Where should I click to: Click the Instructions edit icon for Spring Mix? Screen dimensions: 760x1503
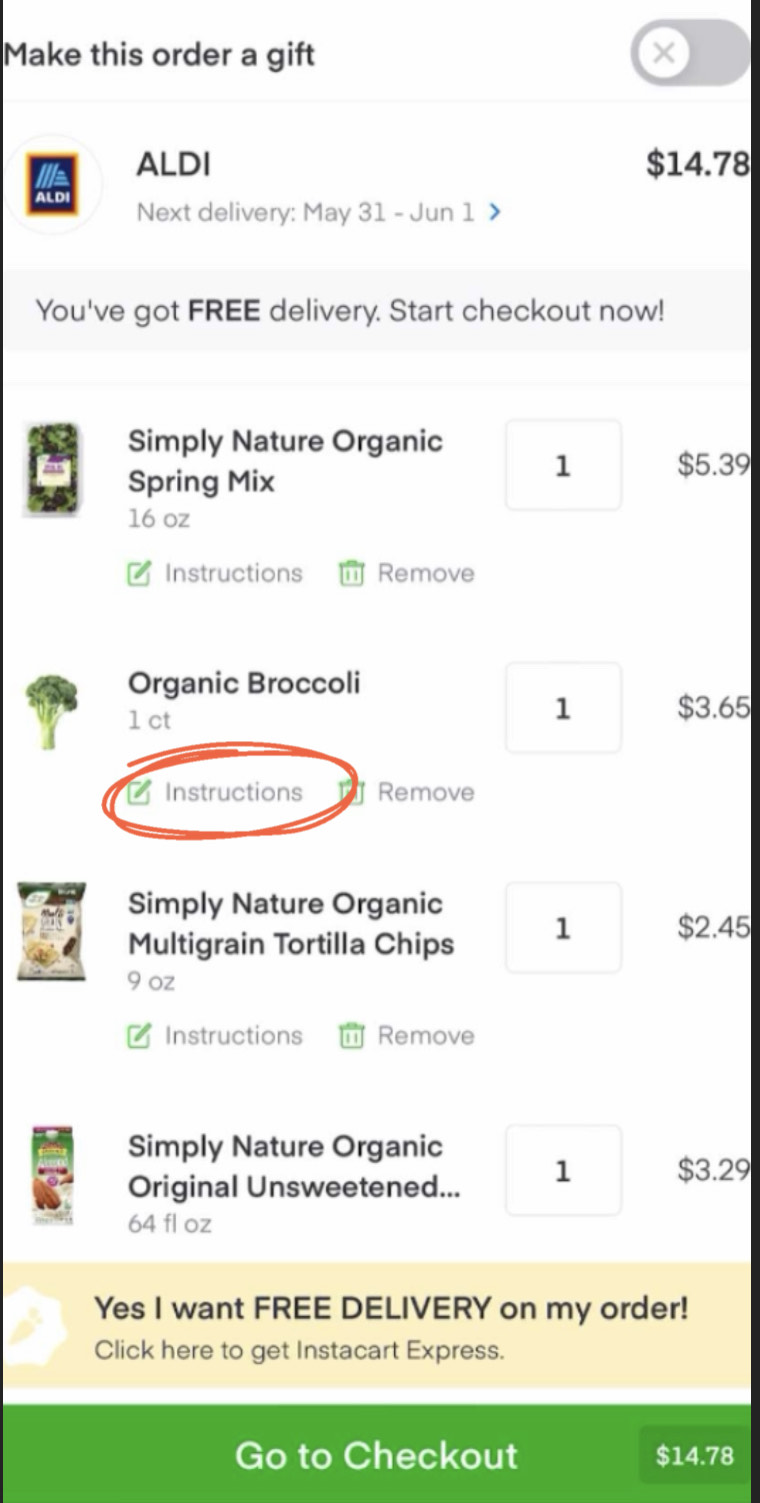[x=140, y=572]
